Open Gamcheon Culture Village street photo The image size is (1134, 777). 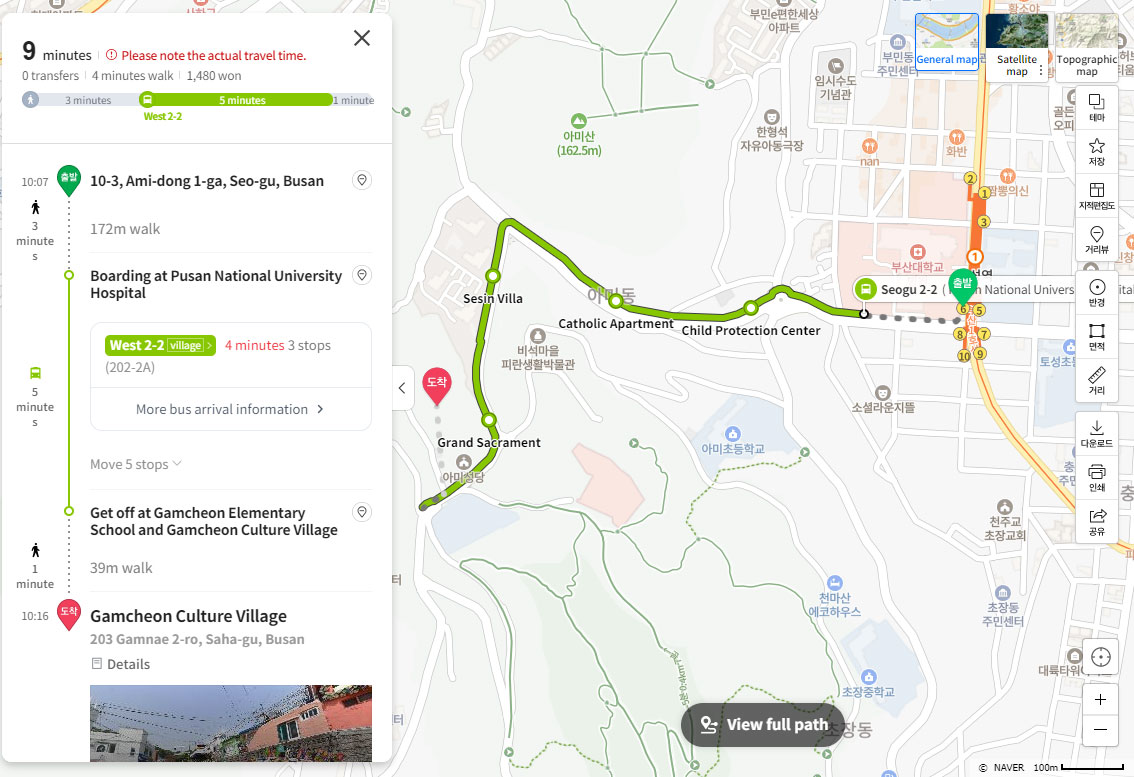[x=230, y=722]
